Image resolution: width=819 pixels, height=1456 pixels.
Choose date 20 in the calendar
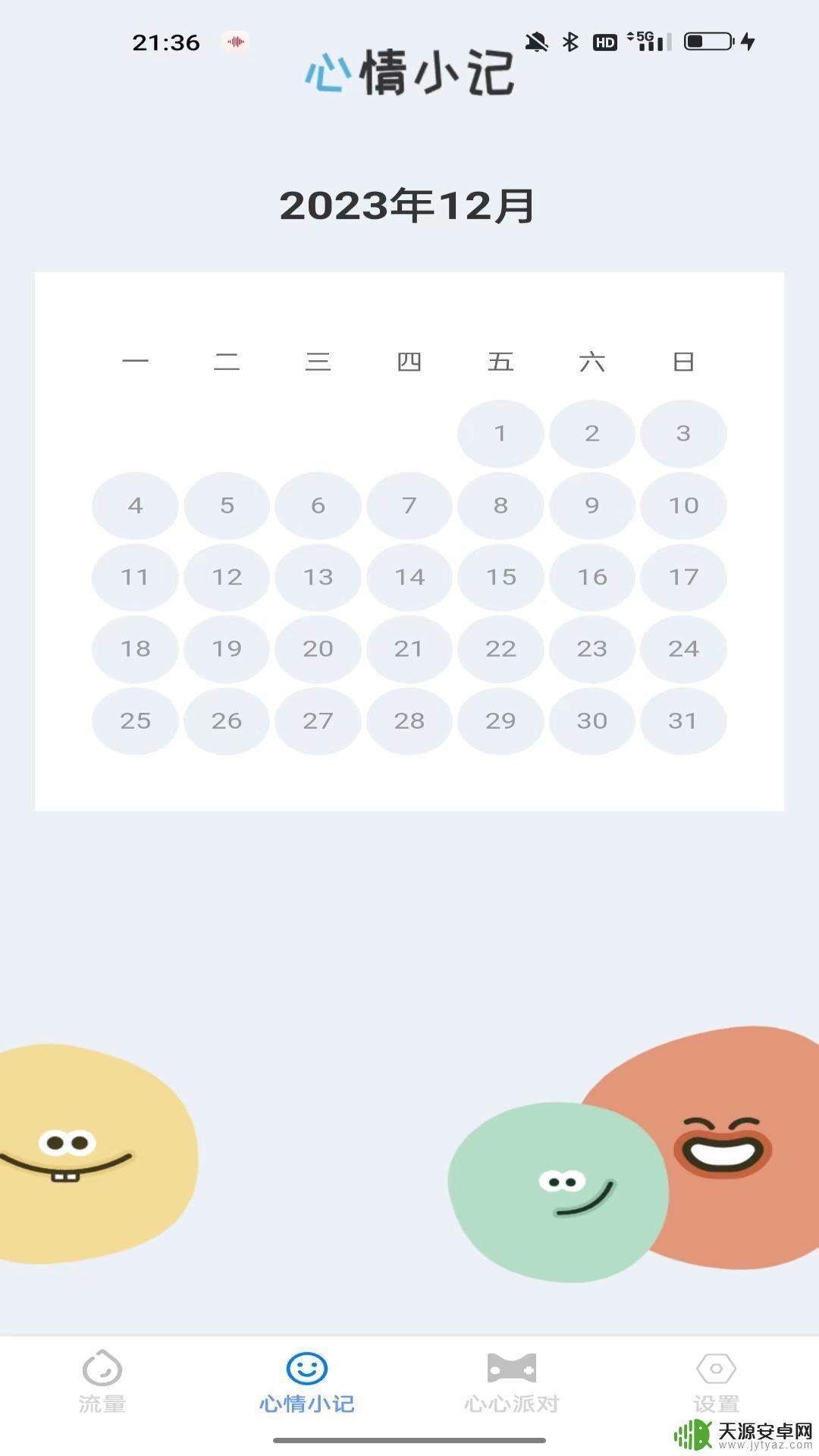coord(318,649)
